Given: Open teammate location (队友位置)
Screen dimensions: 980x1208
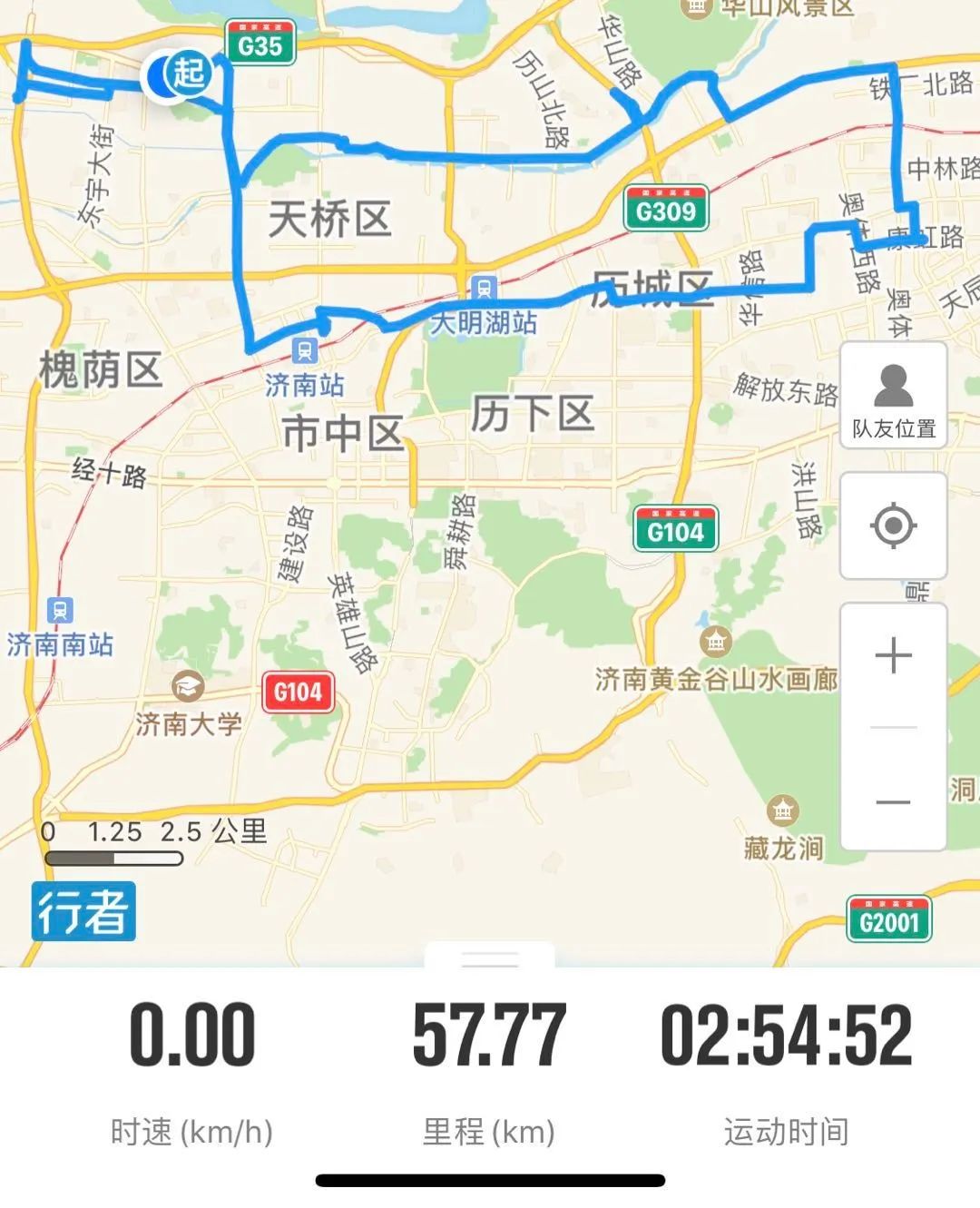Looking at the screenshot, I should [x=894, y=397].
